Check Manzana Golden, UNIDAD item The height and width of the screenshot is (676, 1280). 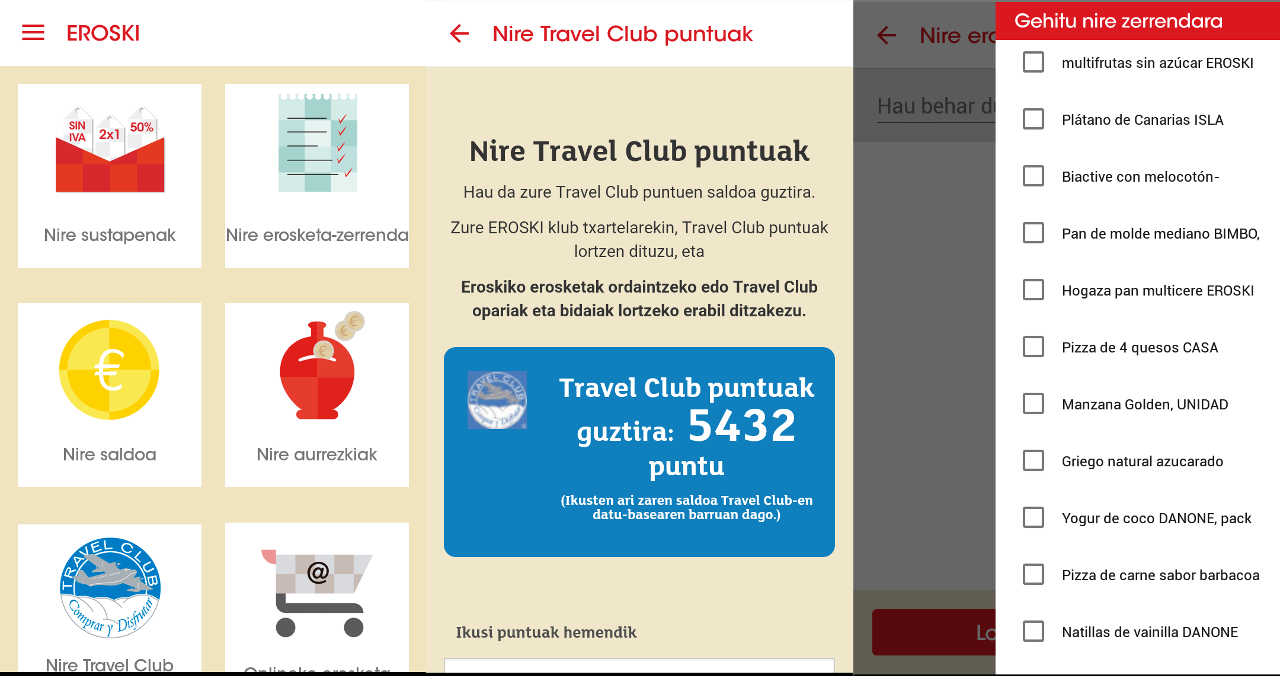coord(1033,404)
